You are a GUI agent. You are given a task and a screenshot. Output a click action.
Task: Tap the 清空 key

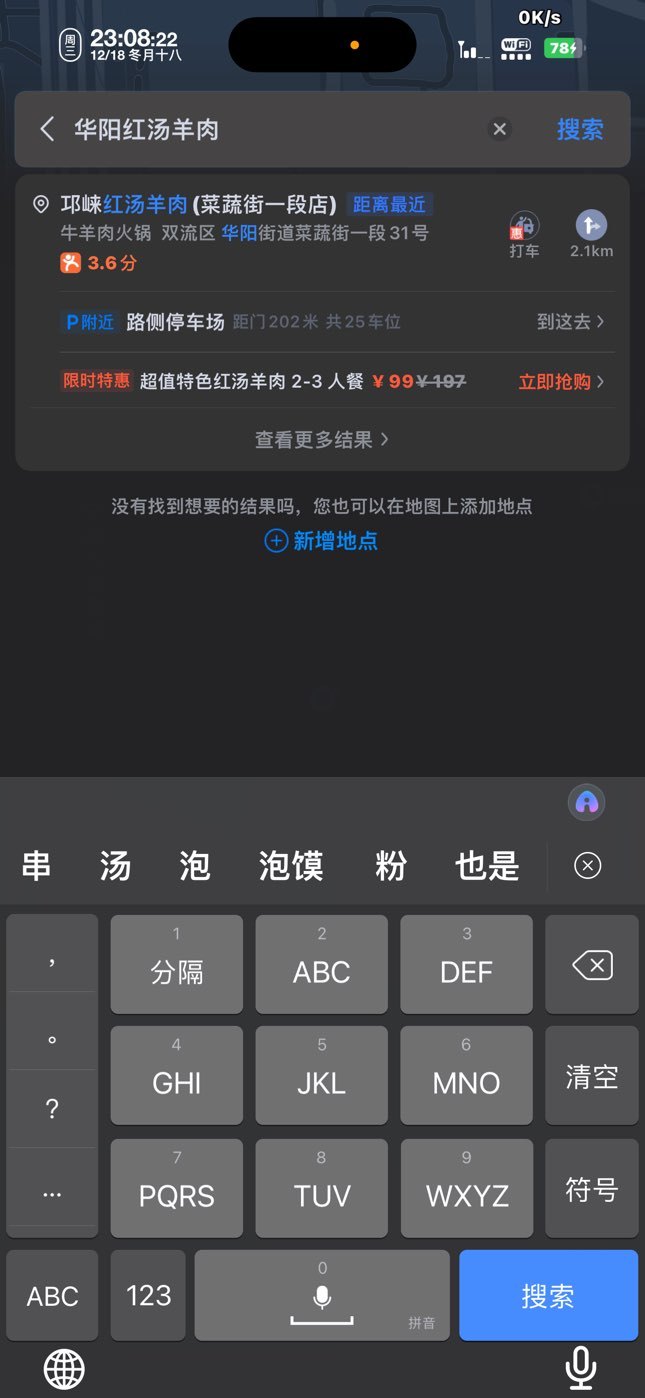[592, 1076]
